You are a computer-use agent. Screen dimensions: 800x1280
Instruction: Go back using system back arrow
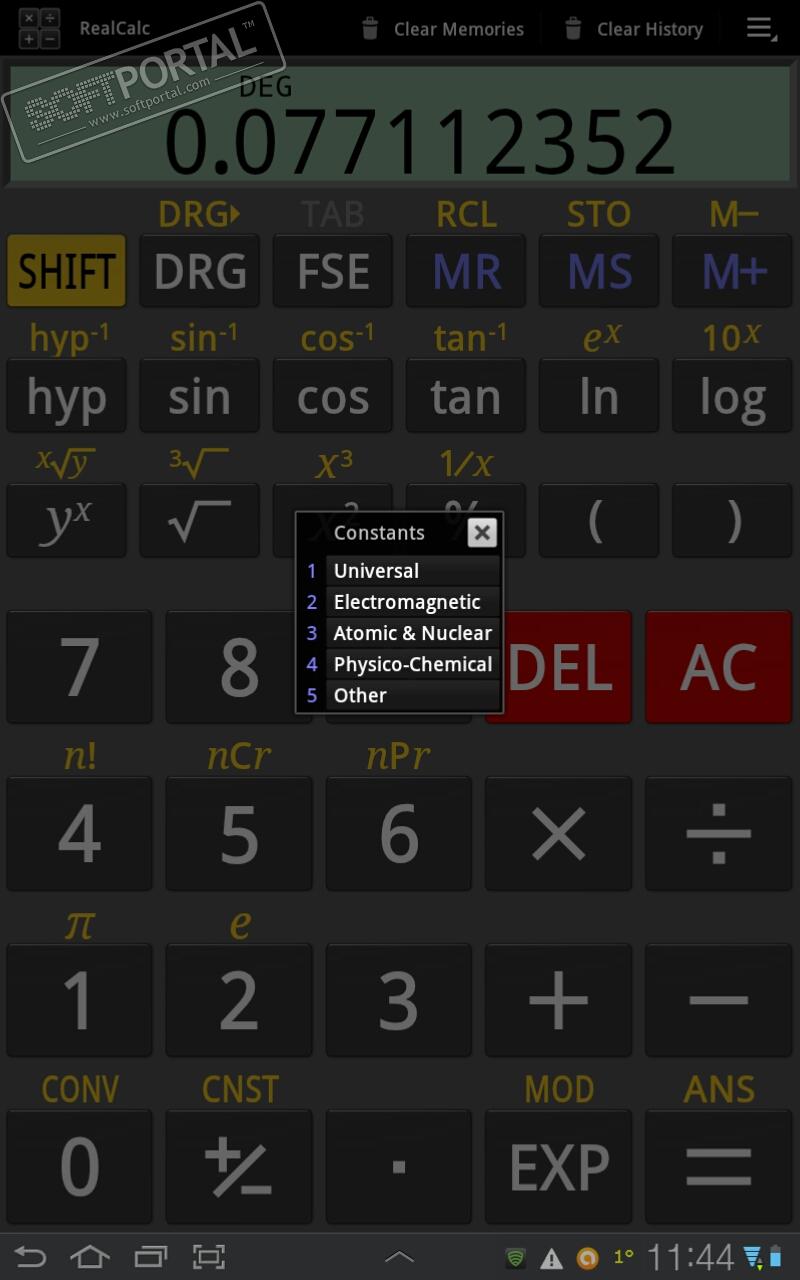pos(30,1256)
